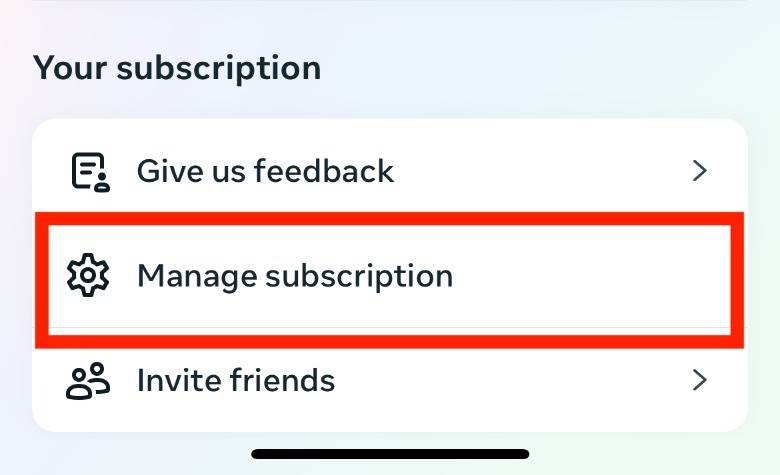Open the Give us feedback row
The height and width of the screenshot is (475, 780).
[x=390, y=171]
